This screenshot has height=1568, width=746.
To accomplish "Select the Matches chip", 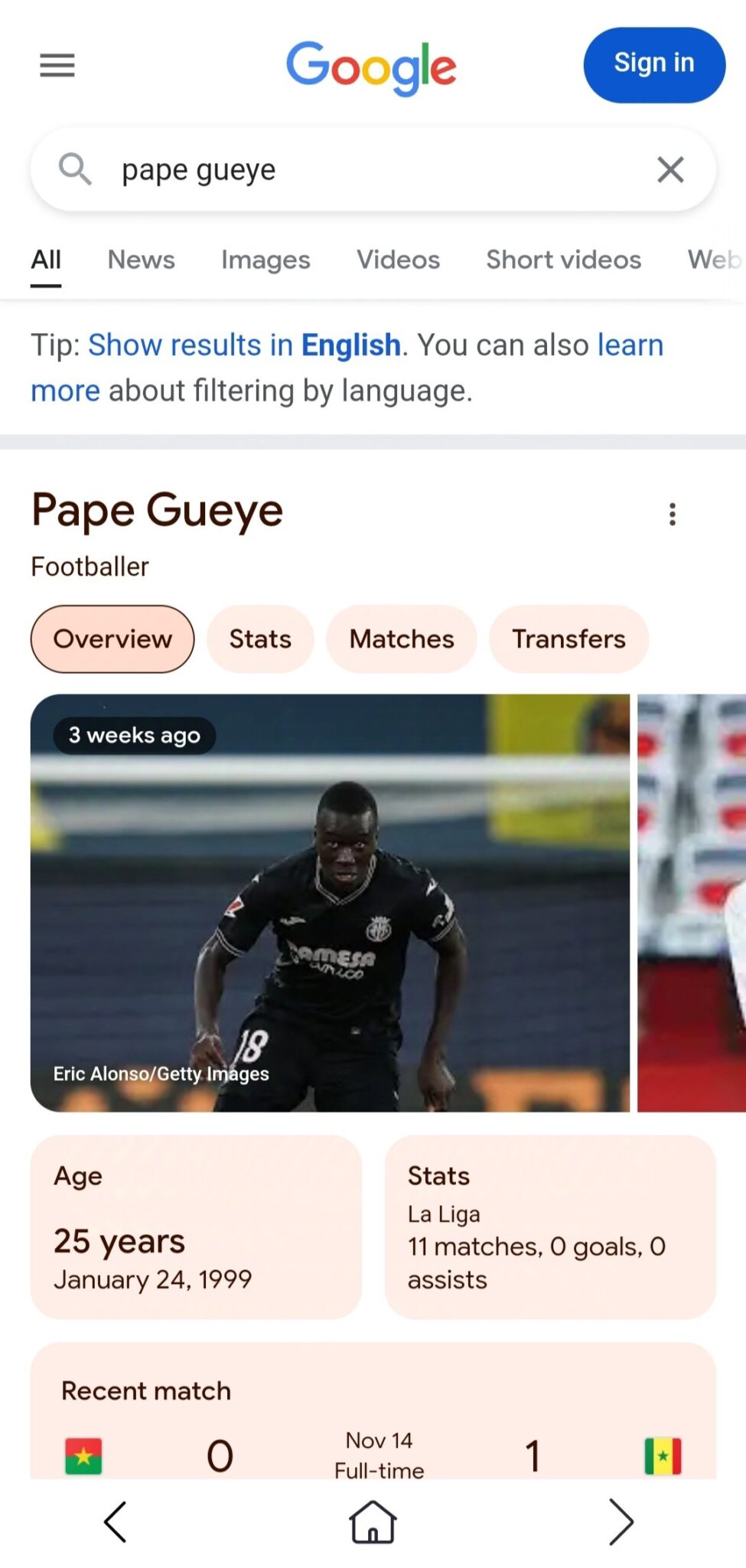I will click(402, 639).
